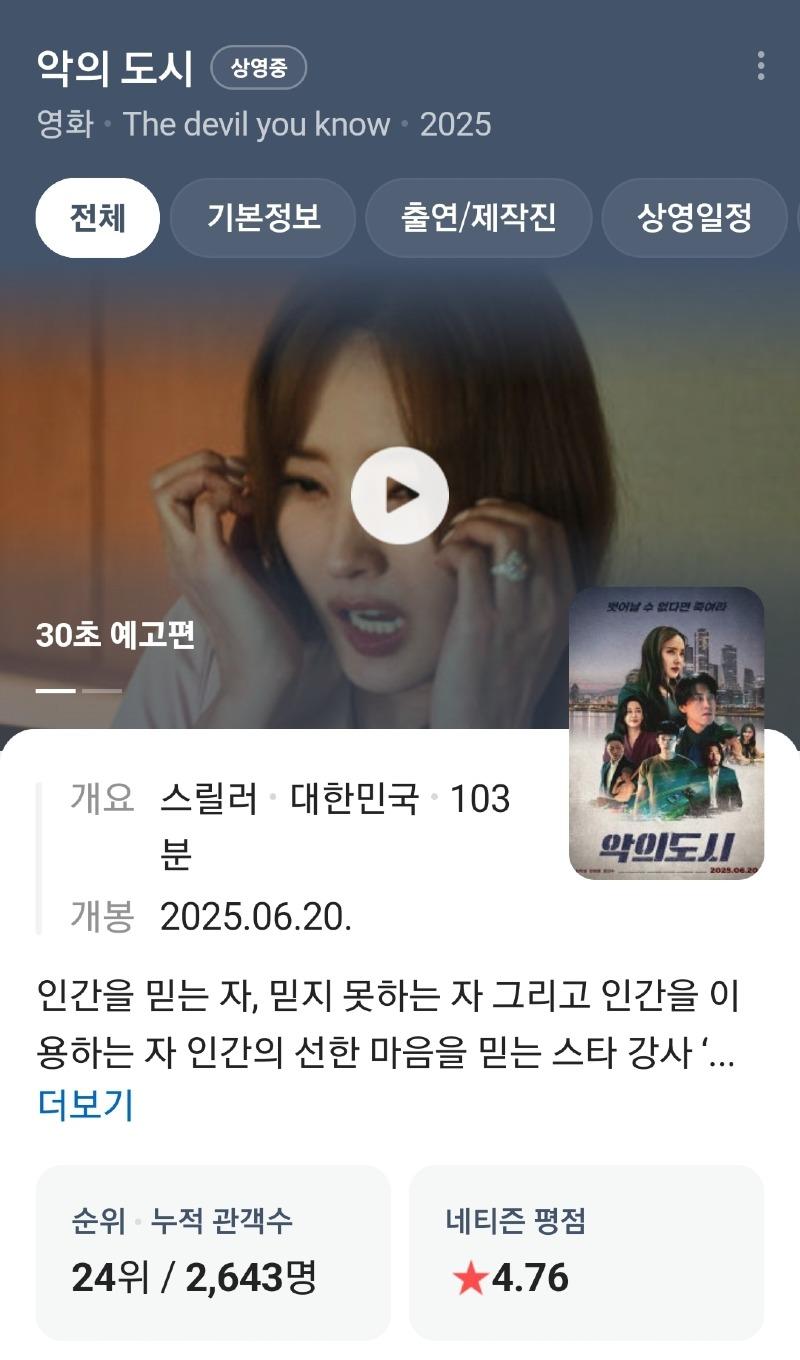The image size is (800, 1360).
Task: Activate the 전체 tab
Action: point(97,217)
